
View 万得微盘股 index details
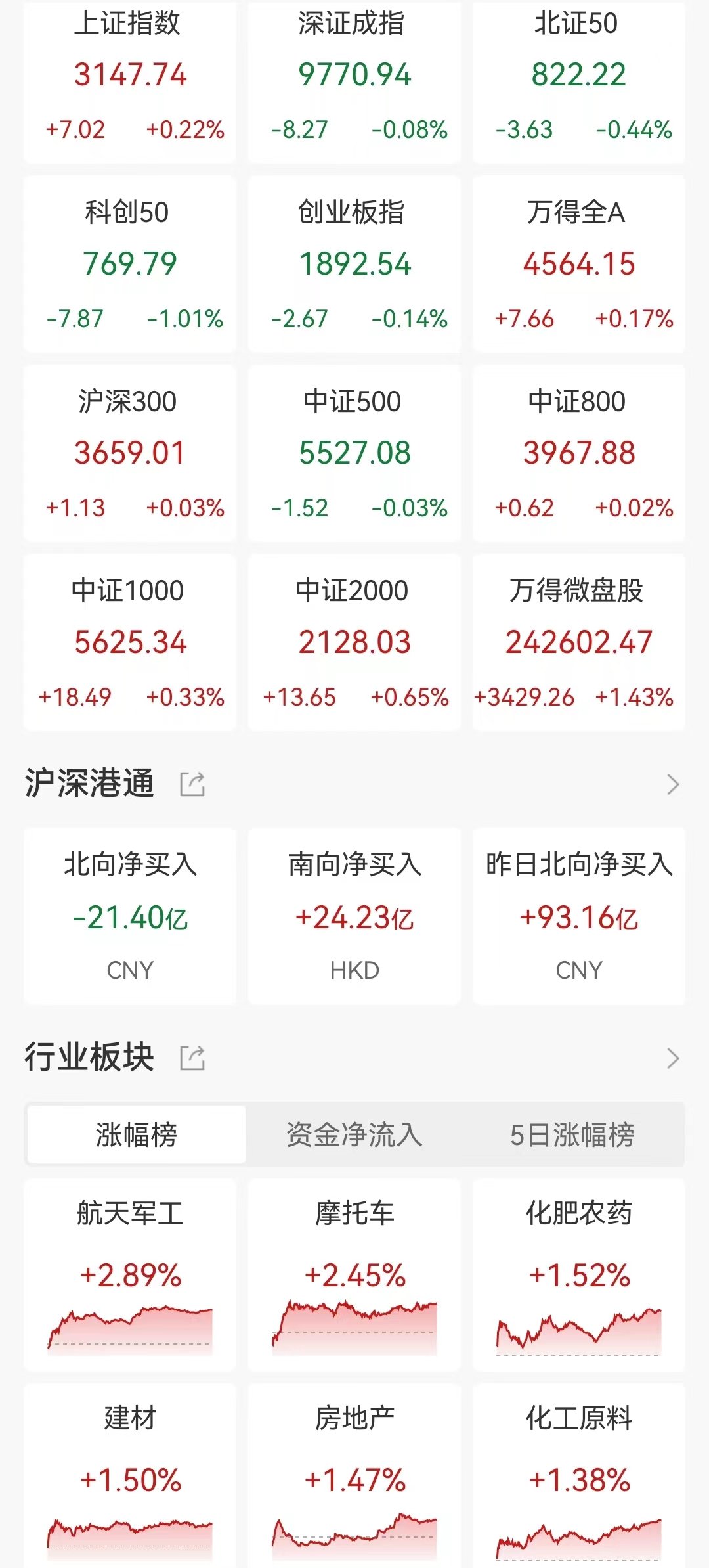[579, 642]
